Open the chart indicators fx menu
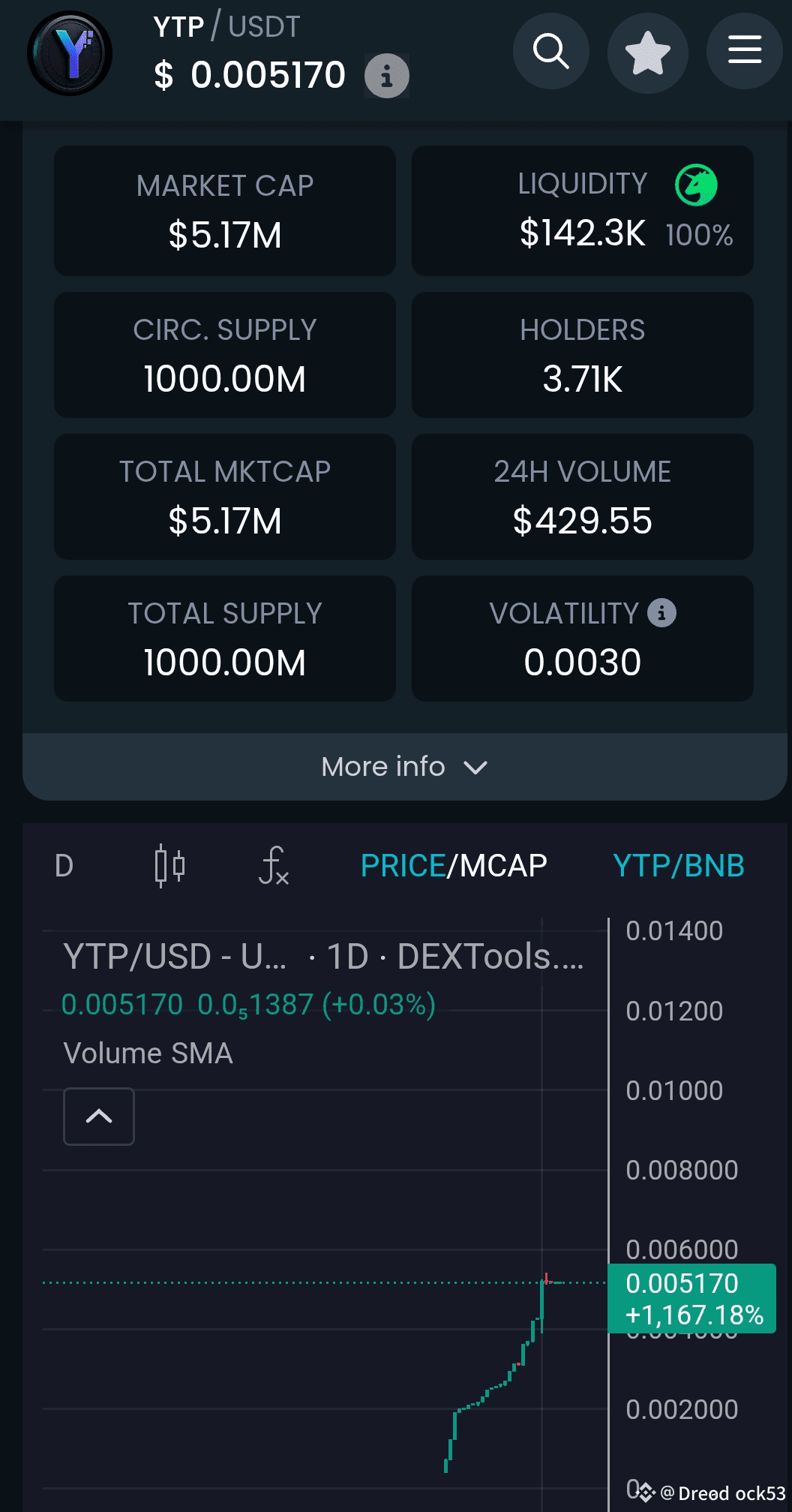The image size is (792, 1512). coord(274,866)
